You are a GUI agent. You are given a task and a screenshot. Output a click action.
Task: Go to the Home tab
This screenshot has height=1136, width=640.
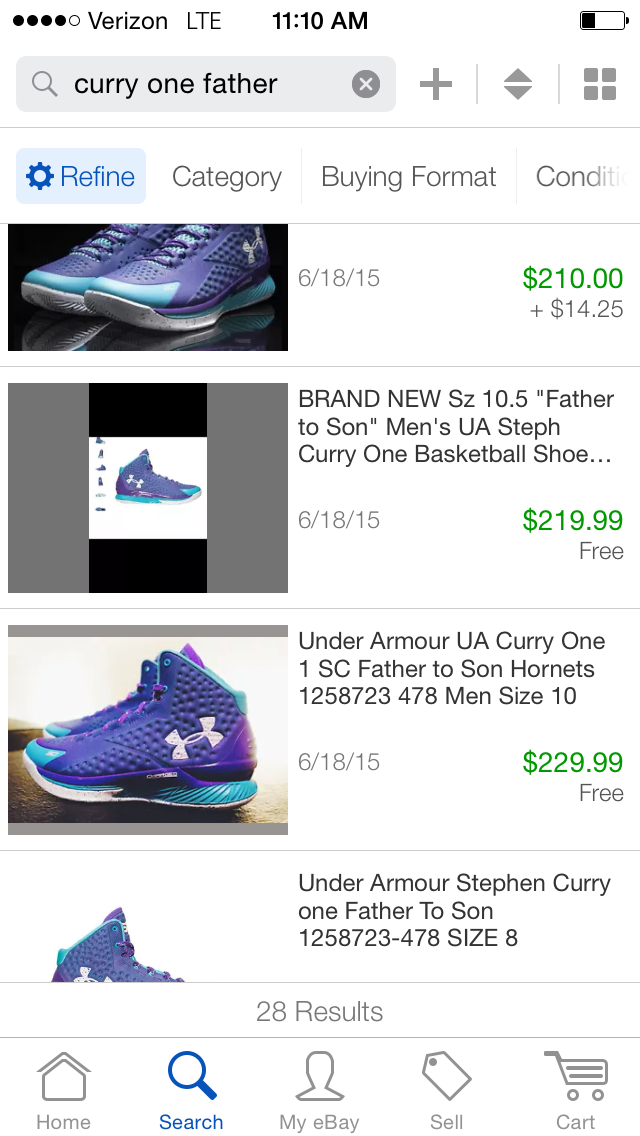63,1092
